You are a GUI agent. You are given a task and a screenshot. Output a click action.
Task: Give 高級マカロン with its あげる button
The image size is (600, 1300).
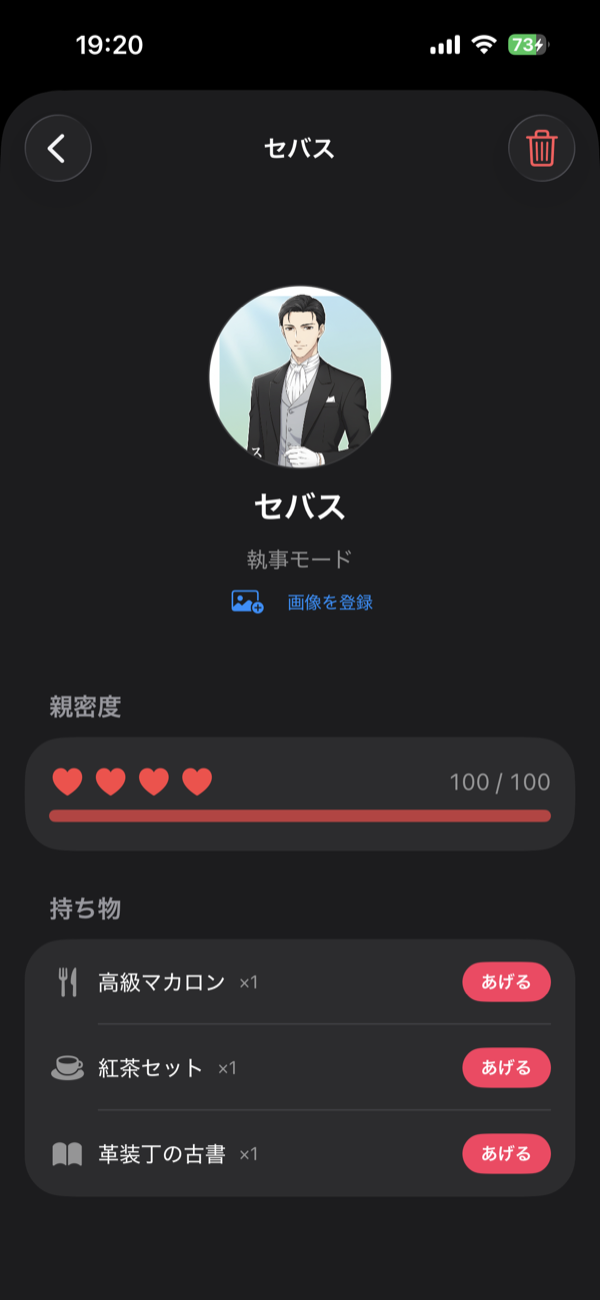tap(506, 982)
